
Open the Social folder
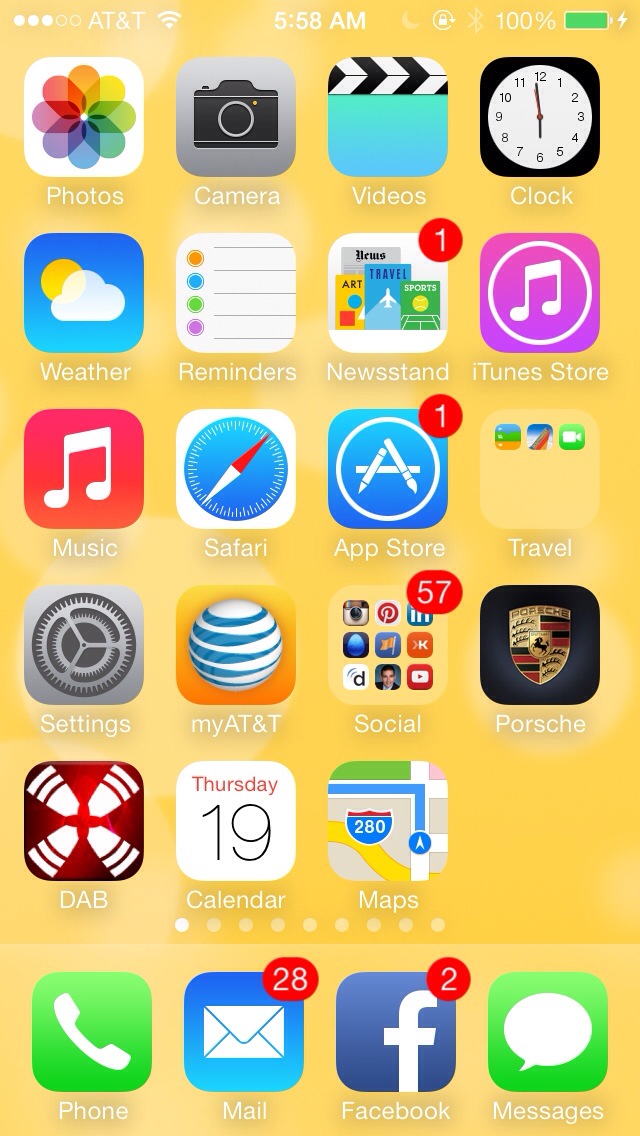click(388, 645)
